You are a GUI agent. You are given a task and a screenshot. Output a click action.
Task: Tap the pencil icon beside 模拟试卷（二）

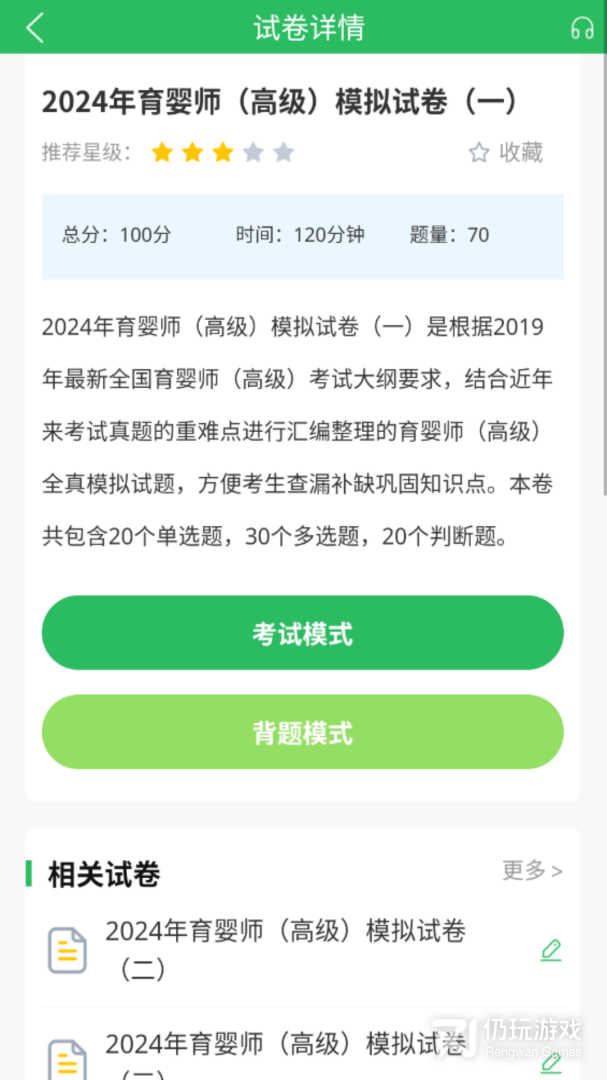pyautogui.click(x=551, y=951)
